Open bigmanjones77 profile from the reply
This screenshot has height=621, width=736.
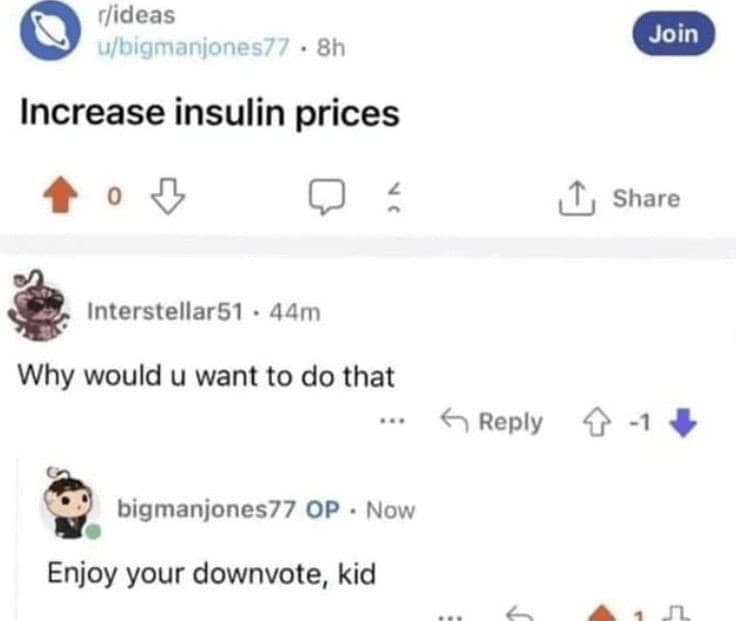(x=206, y=509)
